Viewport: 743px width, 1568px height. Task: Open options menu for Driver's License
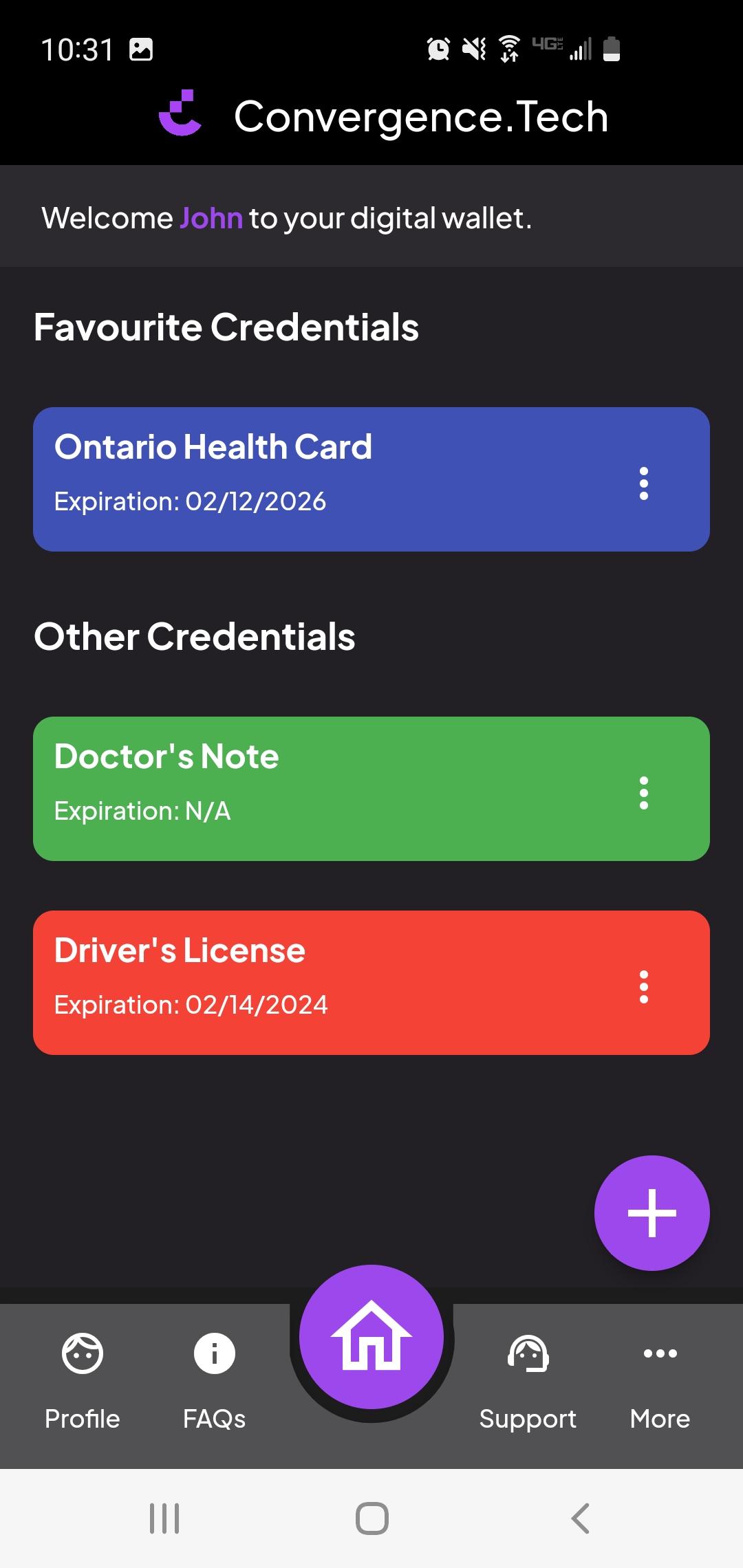644,987
